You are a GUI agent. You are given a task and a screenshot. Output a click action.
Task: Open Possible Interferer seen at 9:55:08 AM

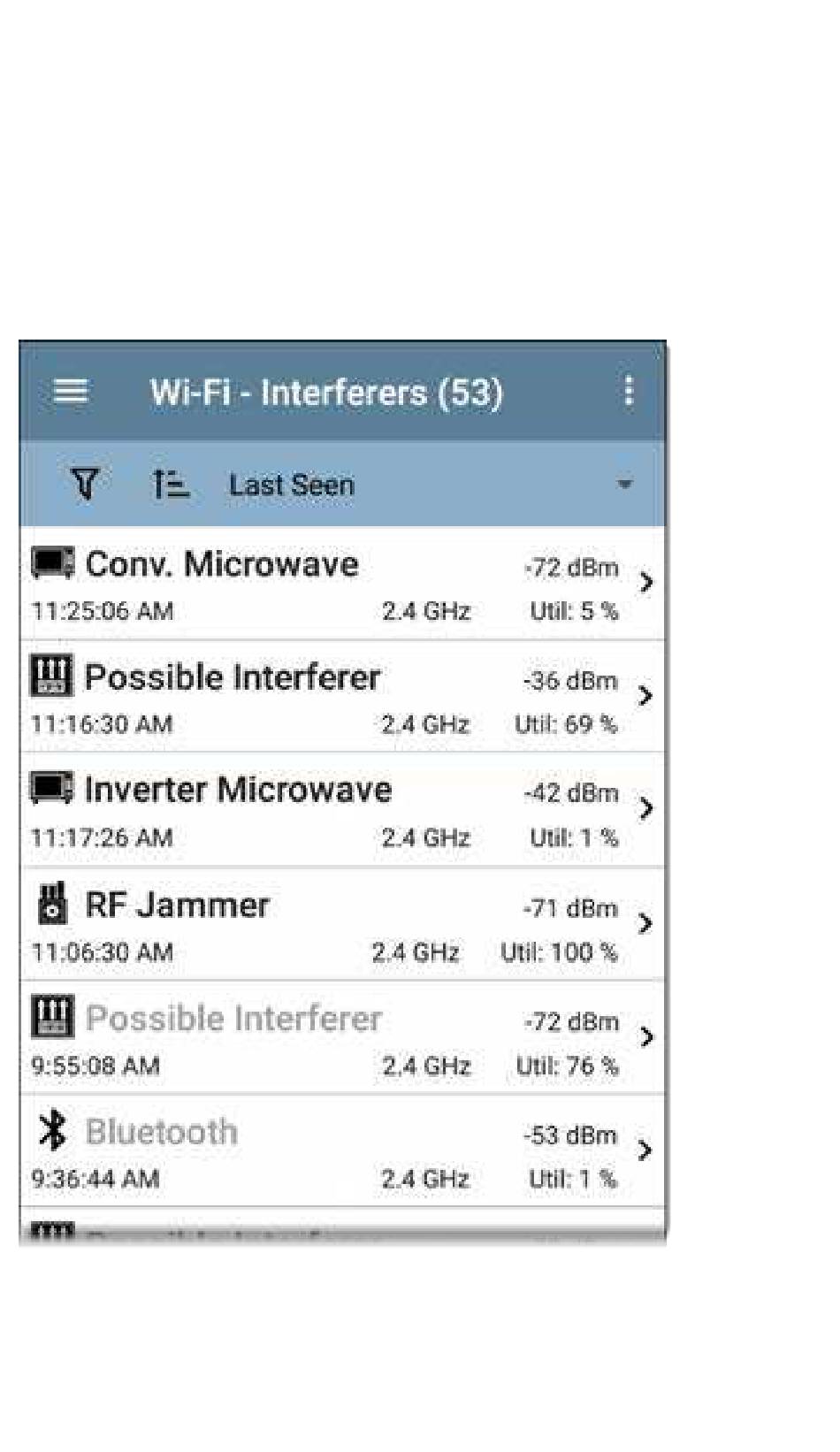[342, 1037]
